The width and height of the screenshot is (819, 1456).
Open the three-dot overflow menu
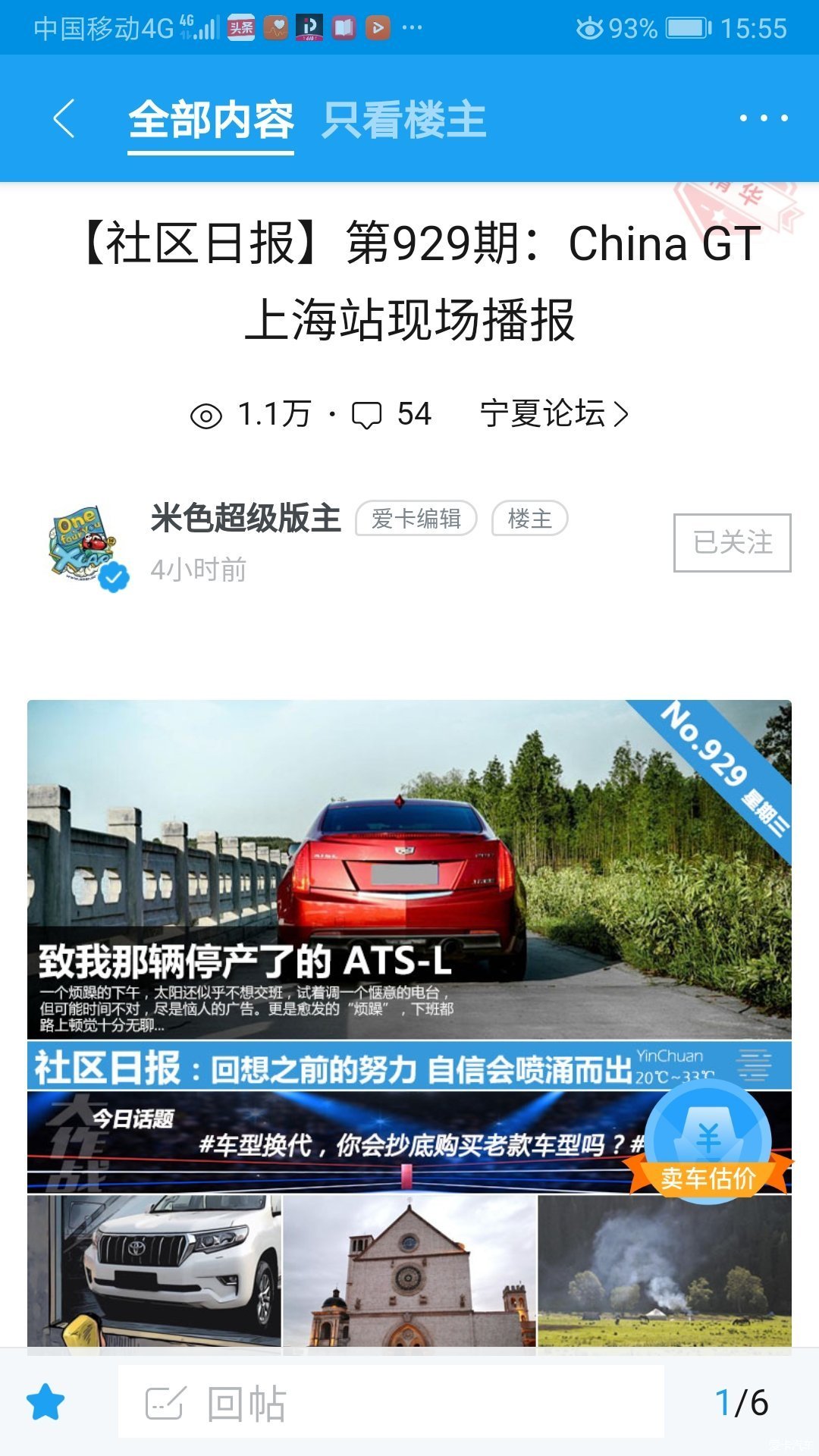coord(763,118)
